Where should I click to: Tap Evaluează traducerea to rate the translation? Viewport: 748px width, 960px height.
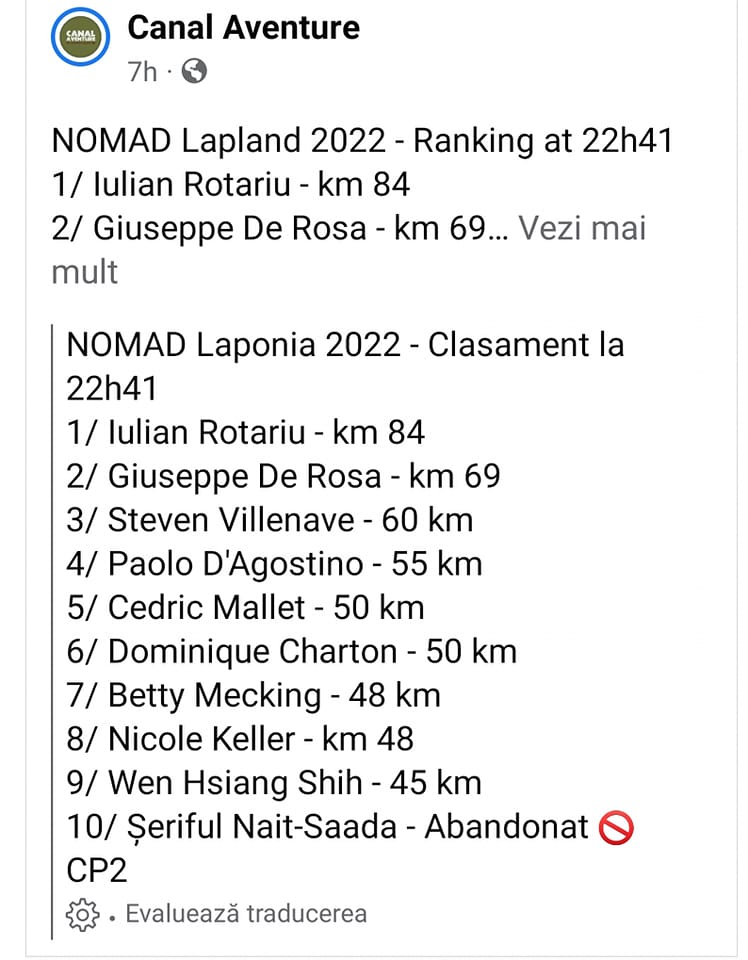(246, 913)
